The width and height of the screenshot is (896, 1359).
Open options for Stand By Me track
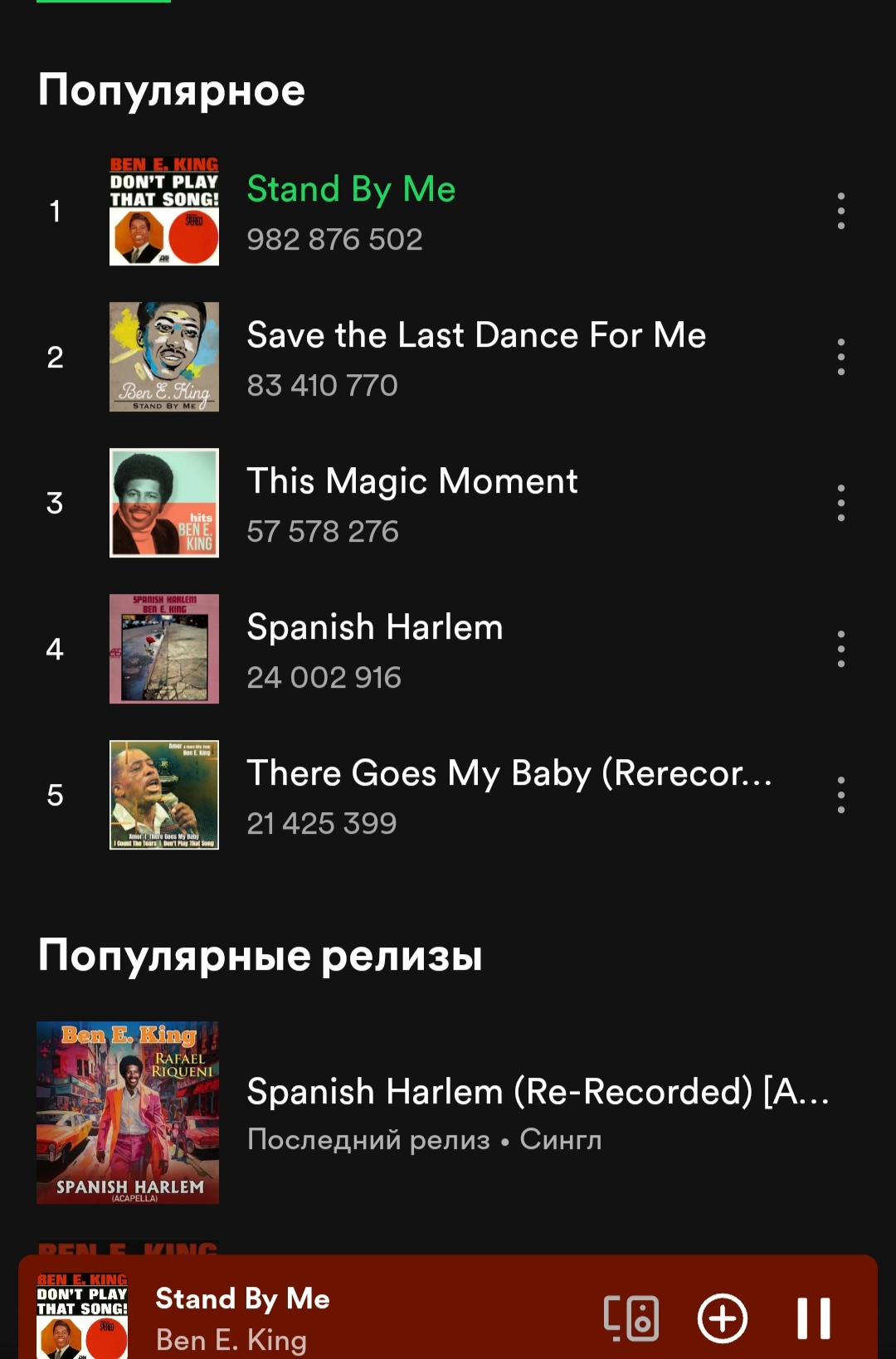coord(840,211)
